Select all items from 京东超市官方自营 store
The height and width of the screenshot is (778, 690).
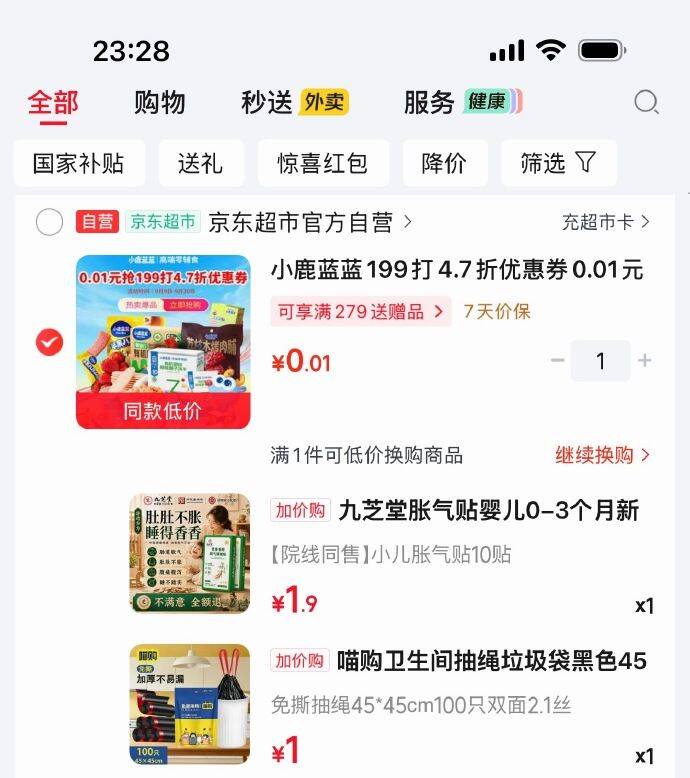[50, 222]
